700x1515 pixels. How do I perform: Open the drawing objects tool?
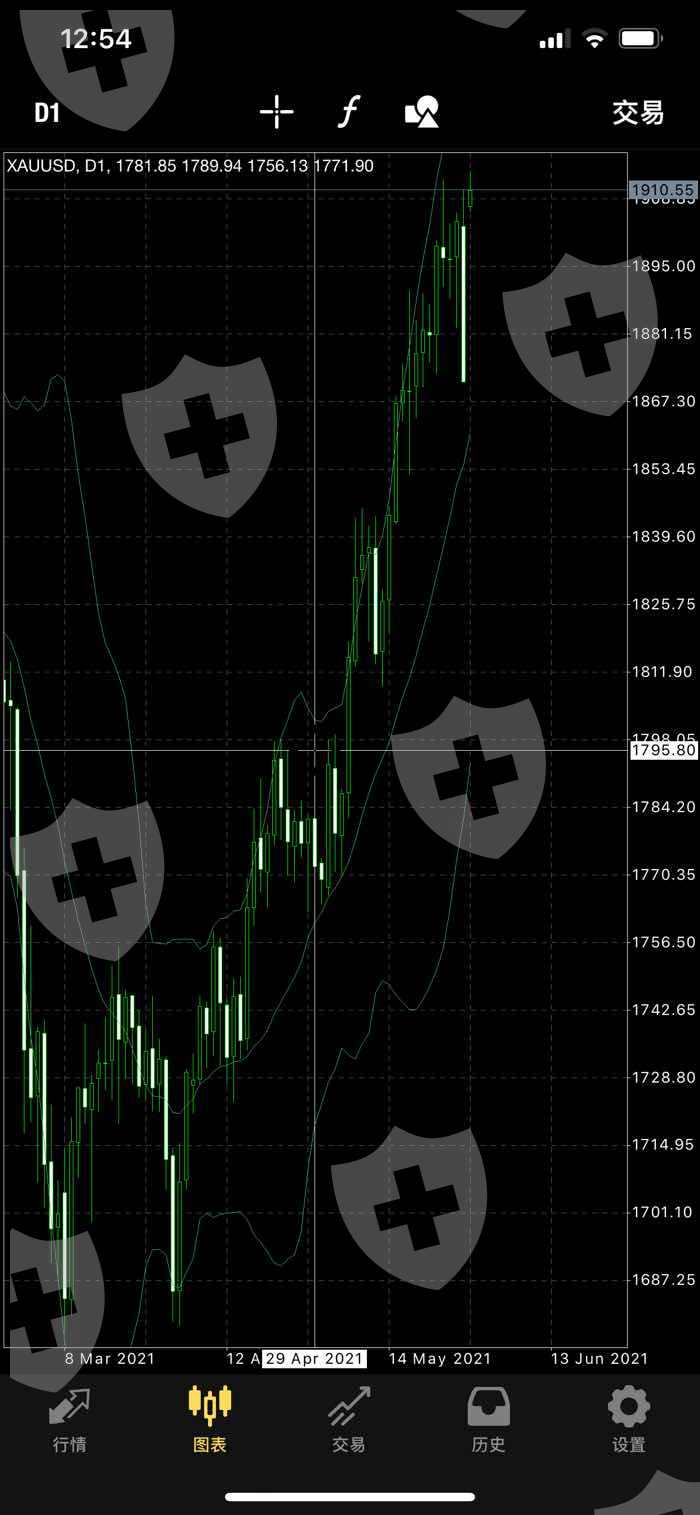click(421, 112)
